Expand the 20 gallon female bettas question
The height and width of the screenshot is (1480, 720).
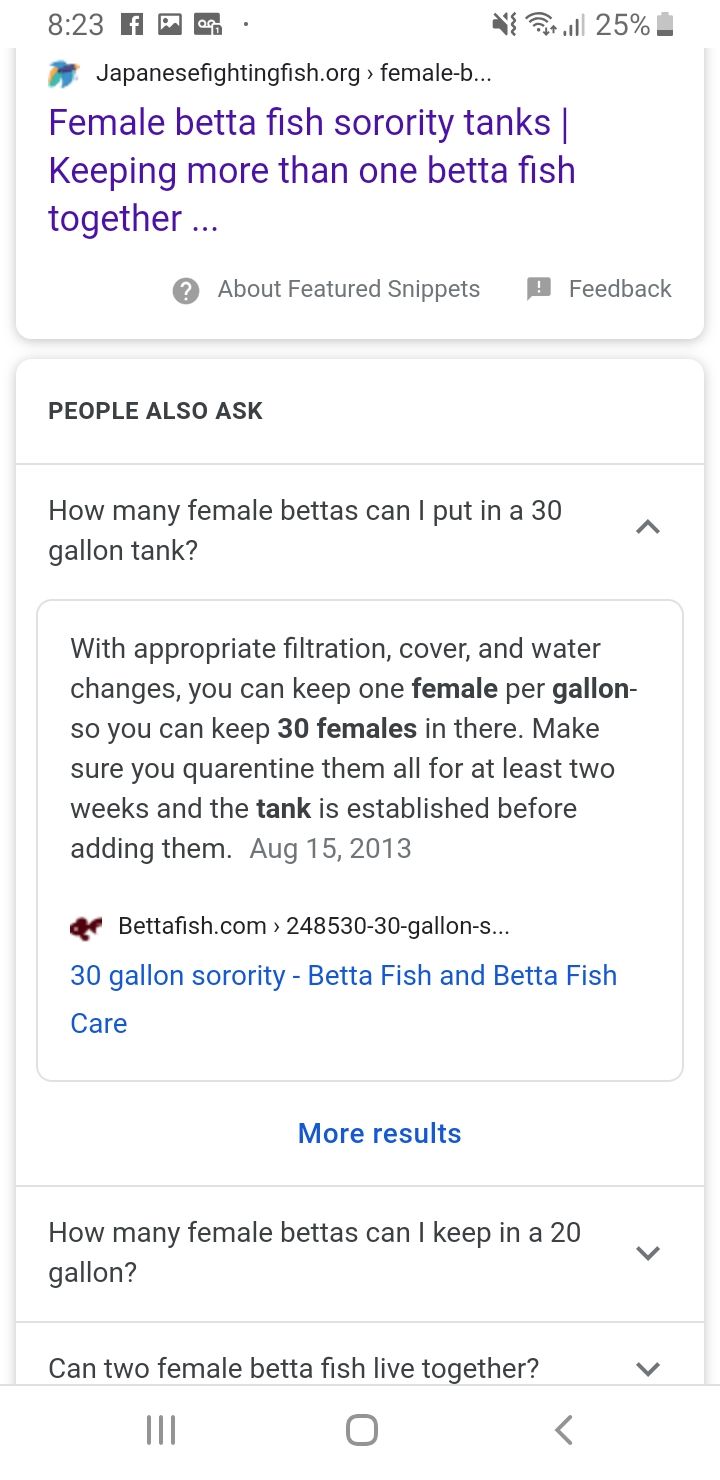coord(360,1253)
